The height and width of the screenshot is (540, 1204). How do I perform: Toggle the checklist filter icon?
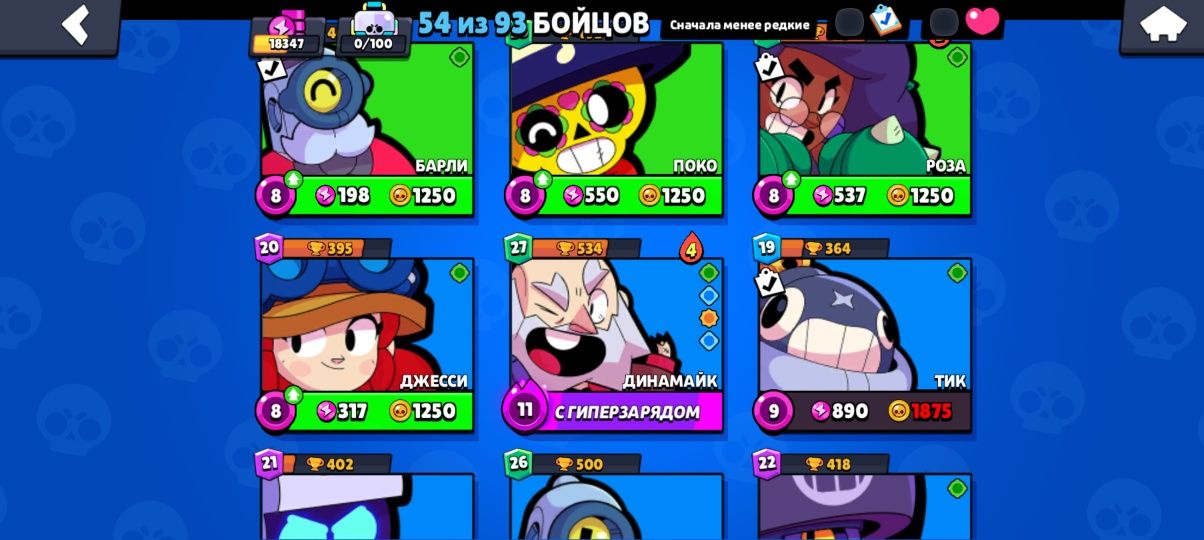(885, 21)
